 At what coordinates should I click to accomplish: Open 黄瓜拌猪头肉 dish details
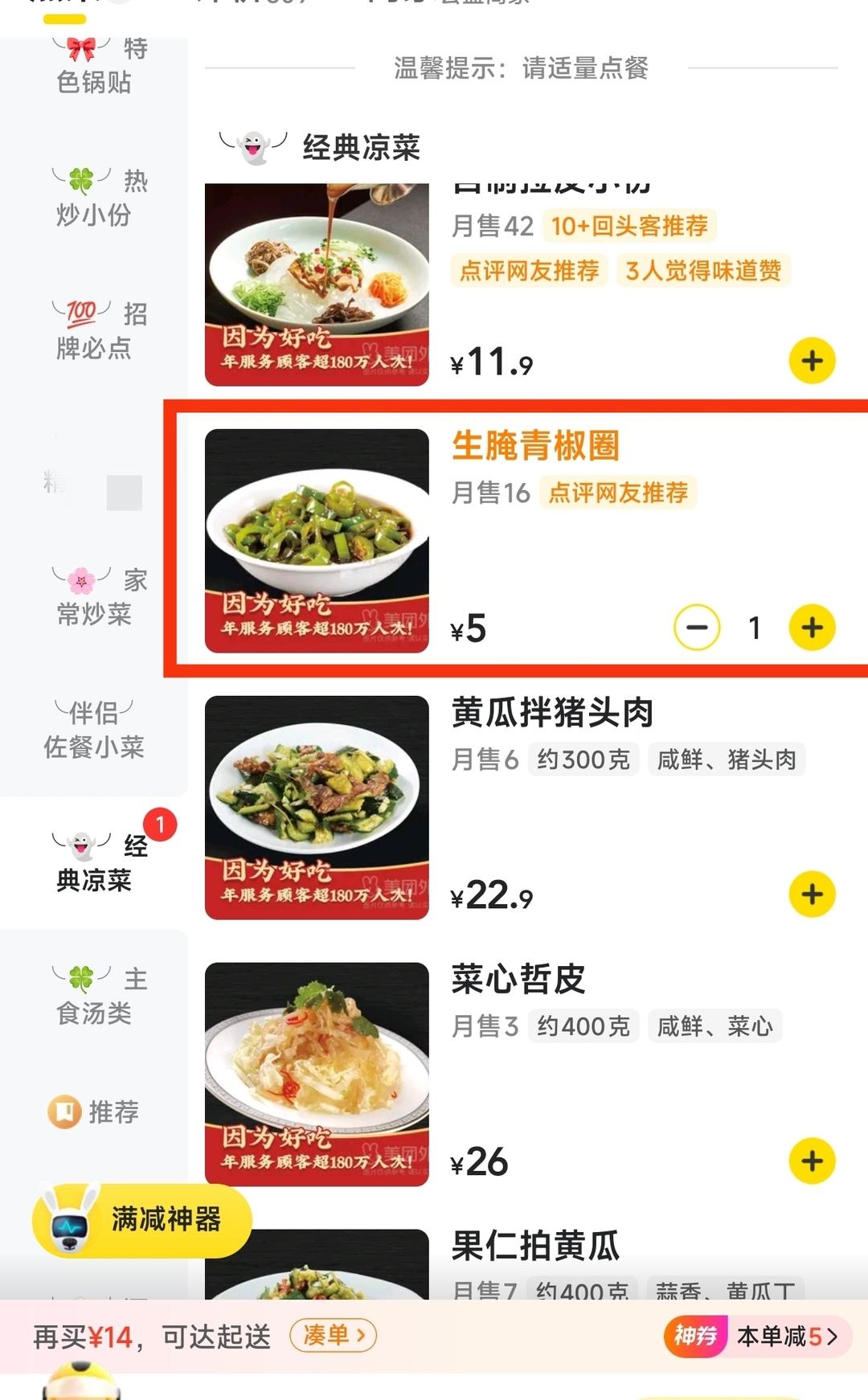(x=552, y=713)
